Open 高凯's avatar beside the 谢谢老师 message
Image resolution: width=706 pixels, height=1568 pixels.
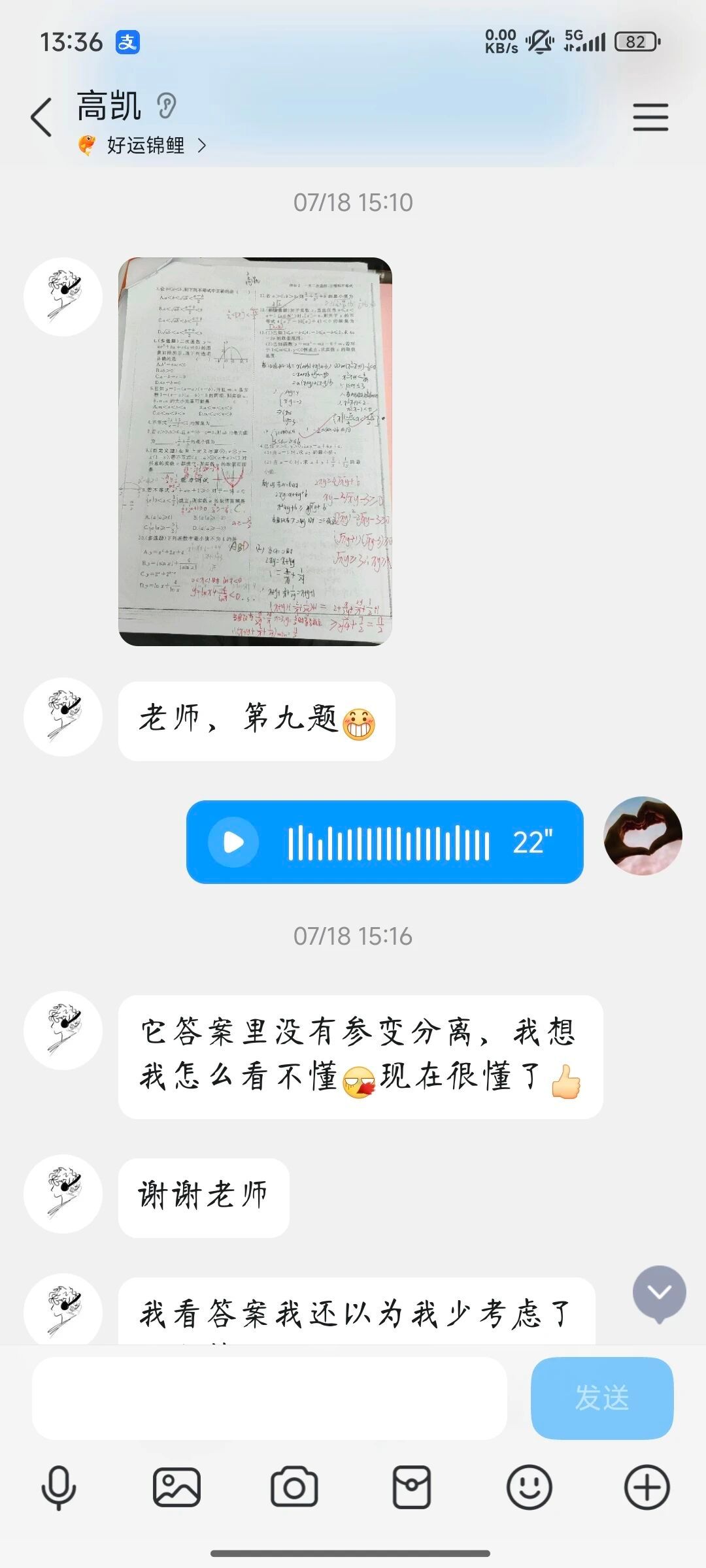pos(63,1194)
